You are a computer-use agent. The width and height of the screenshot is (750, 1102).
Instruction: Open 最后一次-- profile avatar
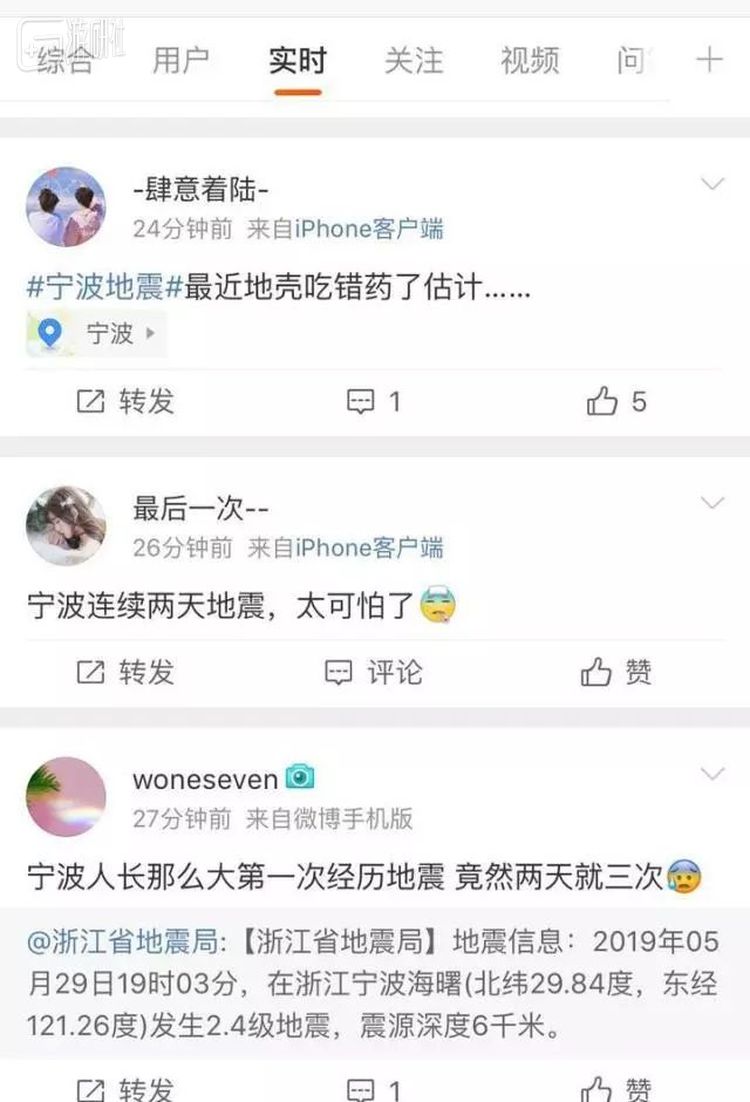tap(66, 527)
